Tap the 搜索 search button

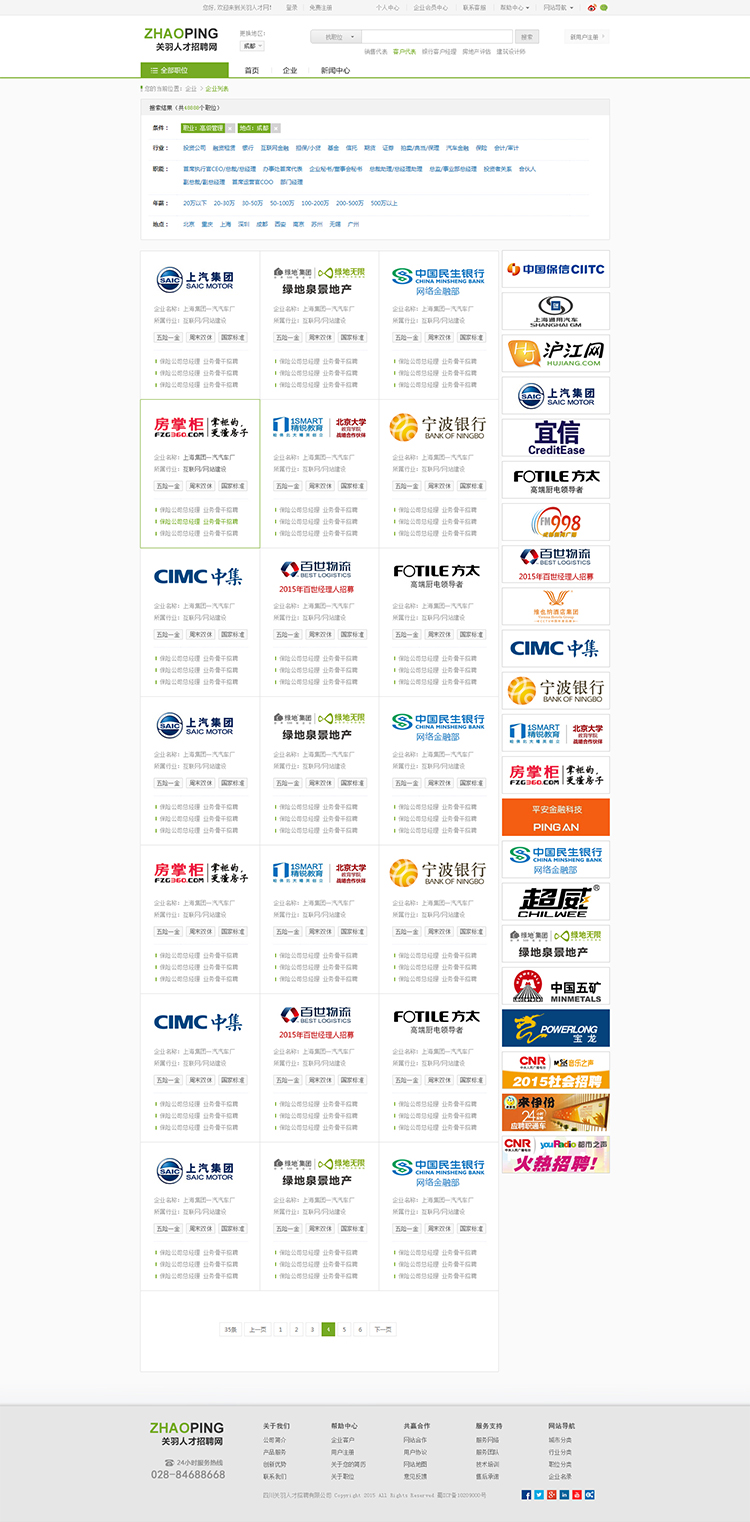(x=527, y=37)
